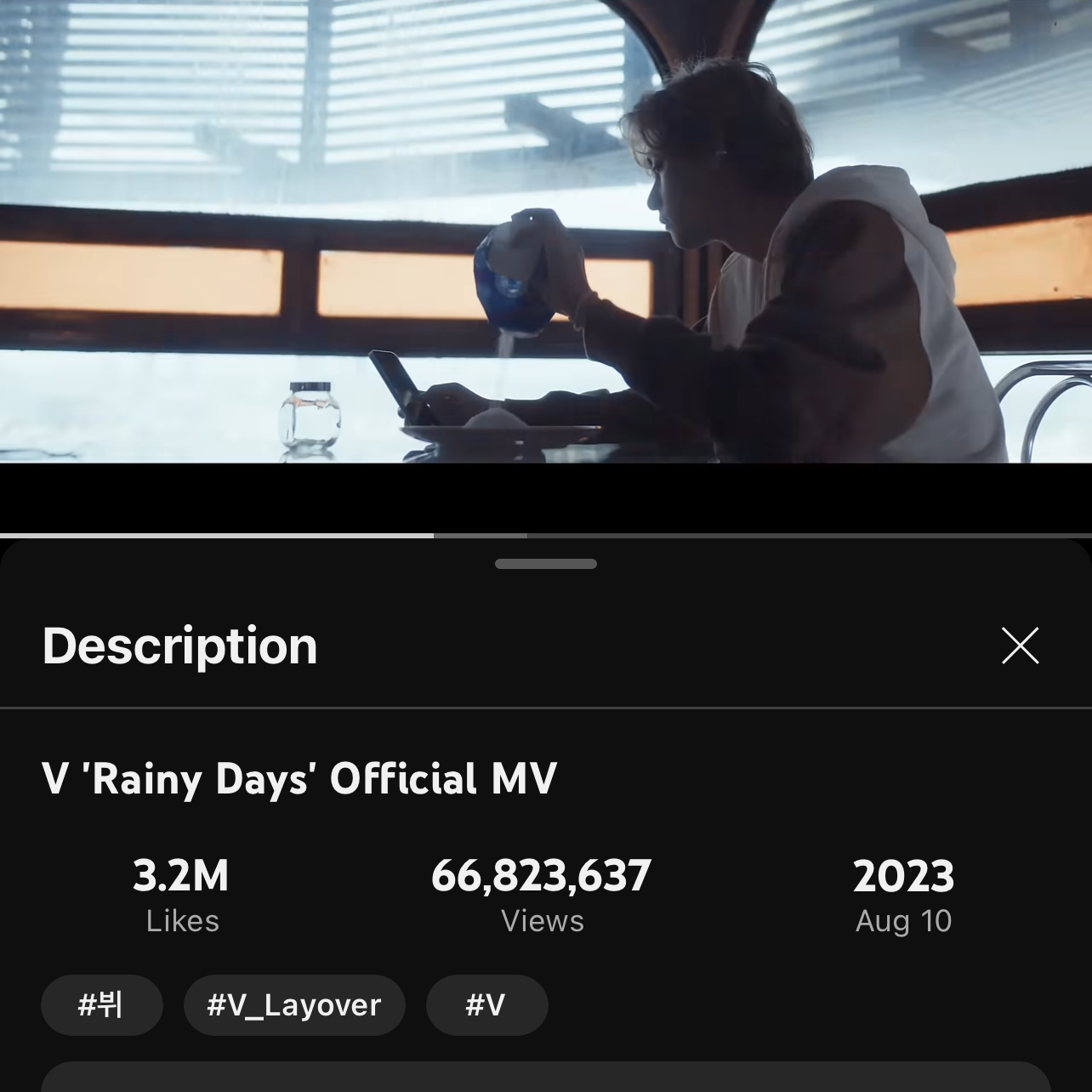Open the #뷔 hashtag chip
This screenshot has width=1092, height=1092.
(x=101, y=1005)
